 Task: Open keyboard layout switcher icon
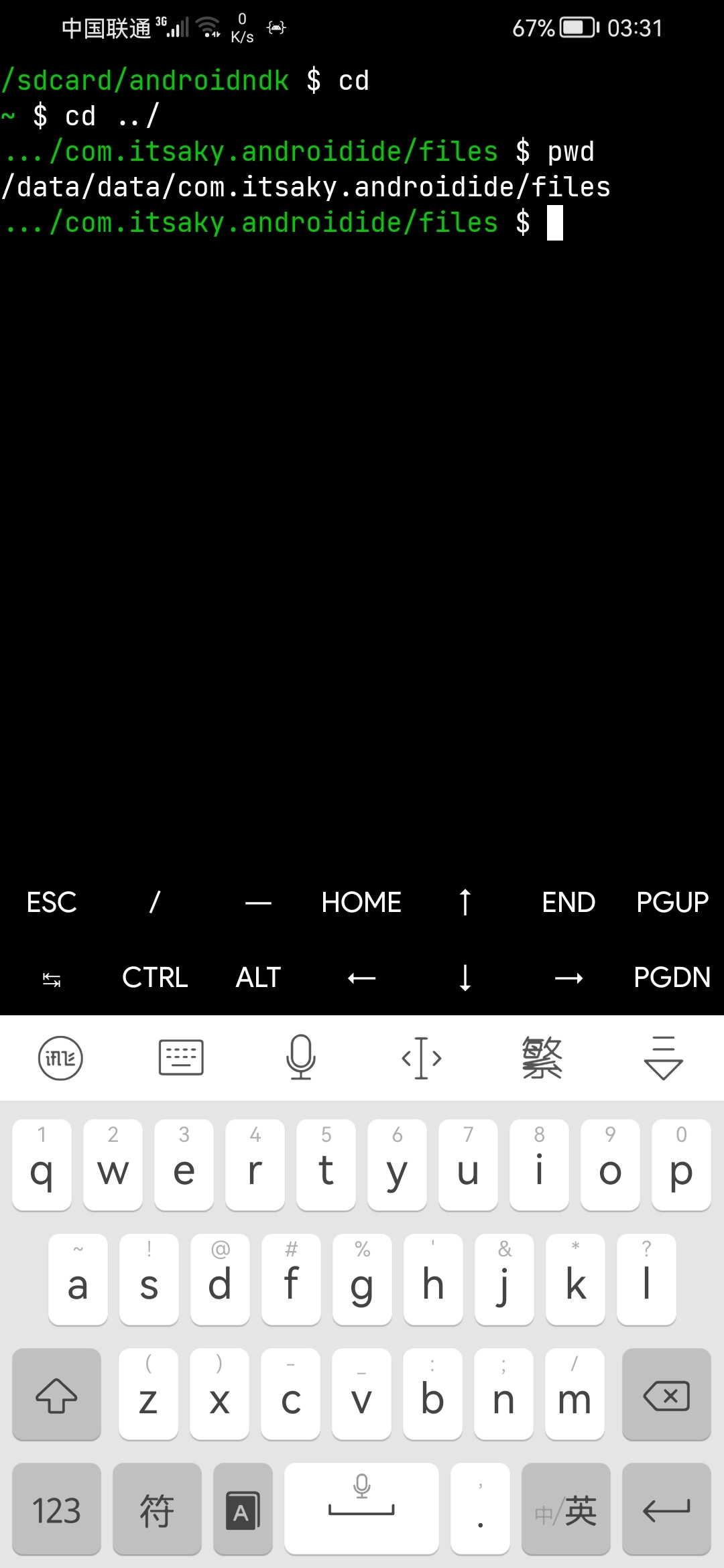181,1057
